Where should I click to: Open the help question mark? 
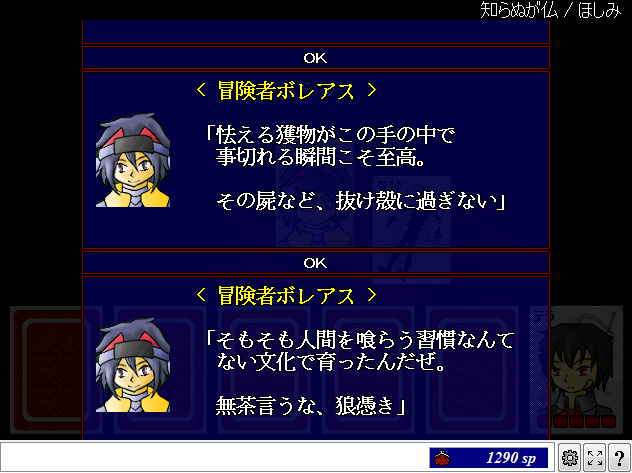click(619, 458)
